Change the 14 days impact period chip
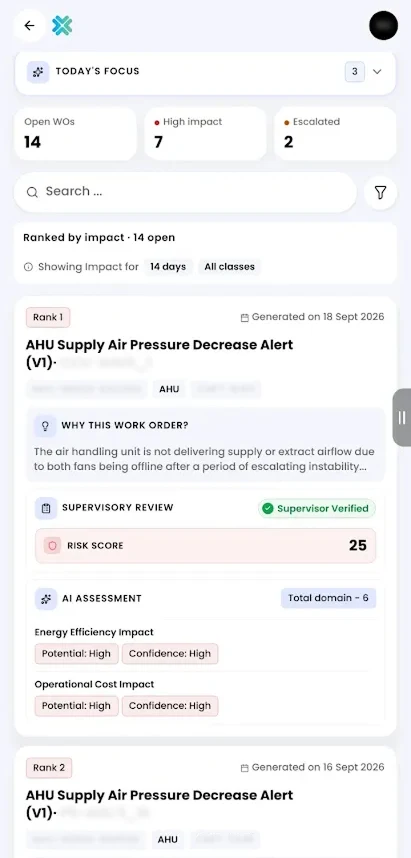Screen dimensions: 411x858 point(169,267)
